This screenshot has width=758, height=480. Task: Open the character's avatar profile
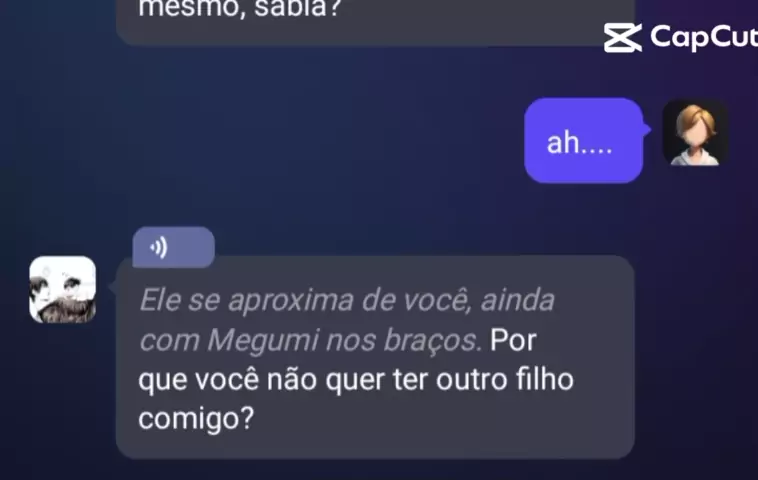(63, 289)
